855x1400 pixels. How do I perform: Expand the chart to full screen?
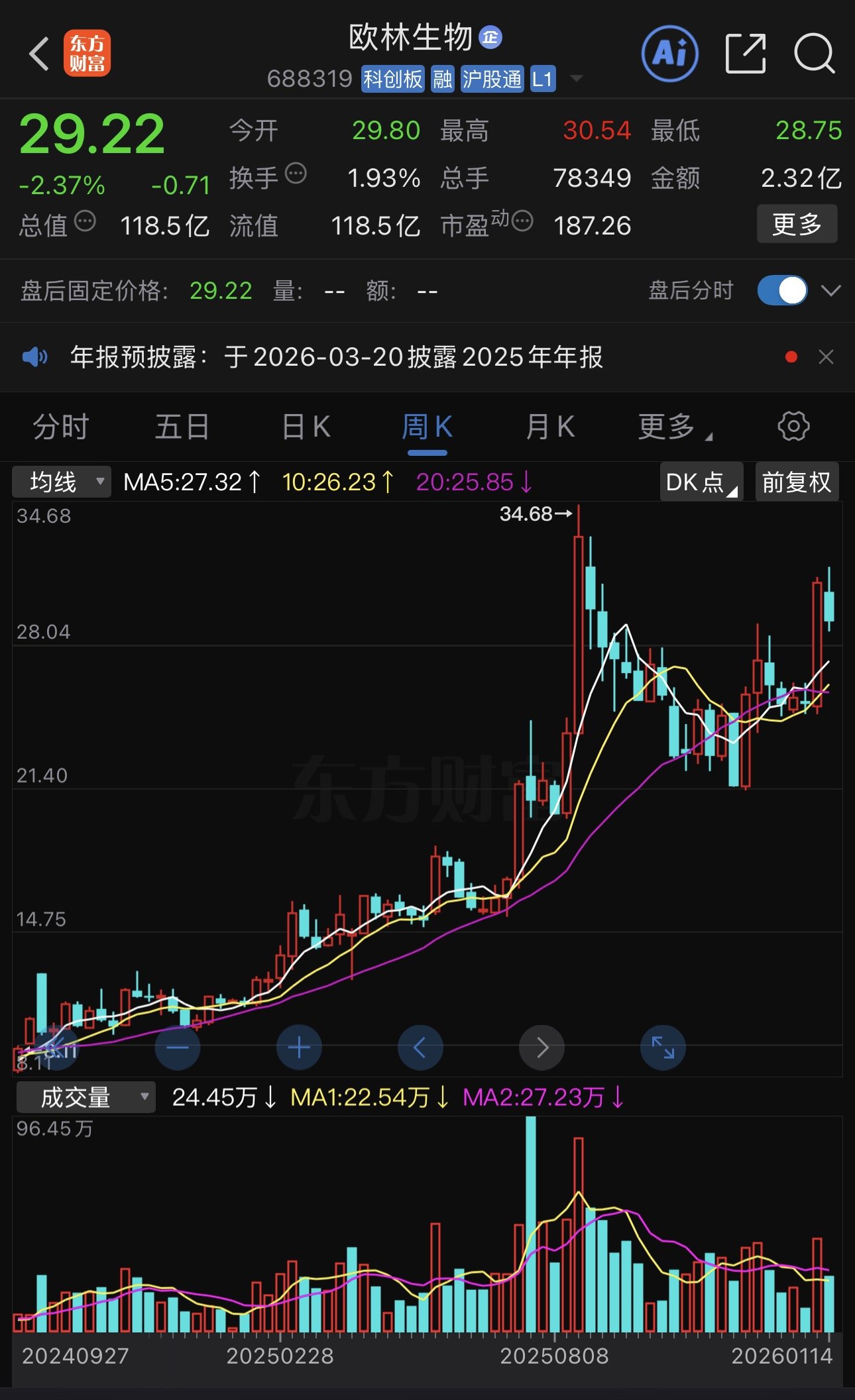pos(663,1048)
